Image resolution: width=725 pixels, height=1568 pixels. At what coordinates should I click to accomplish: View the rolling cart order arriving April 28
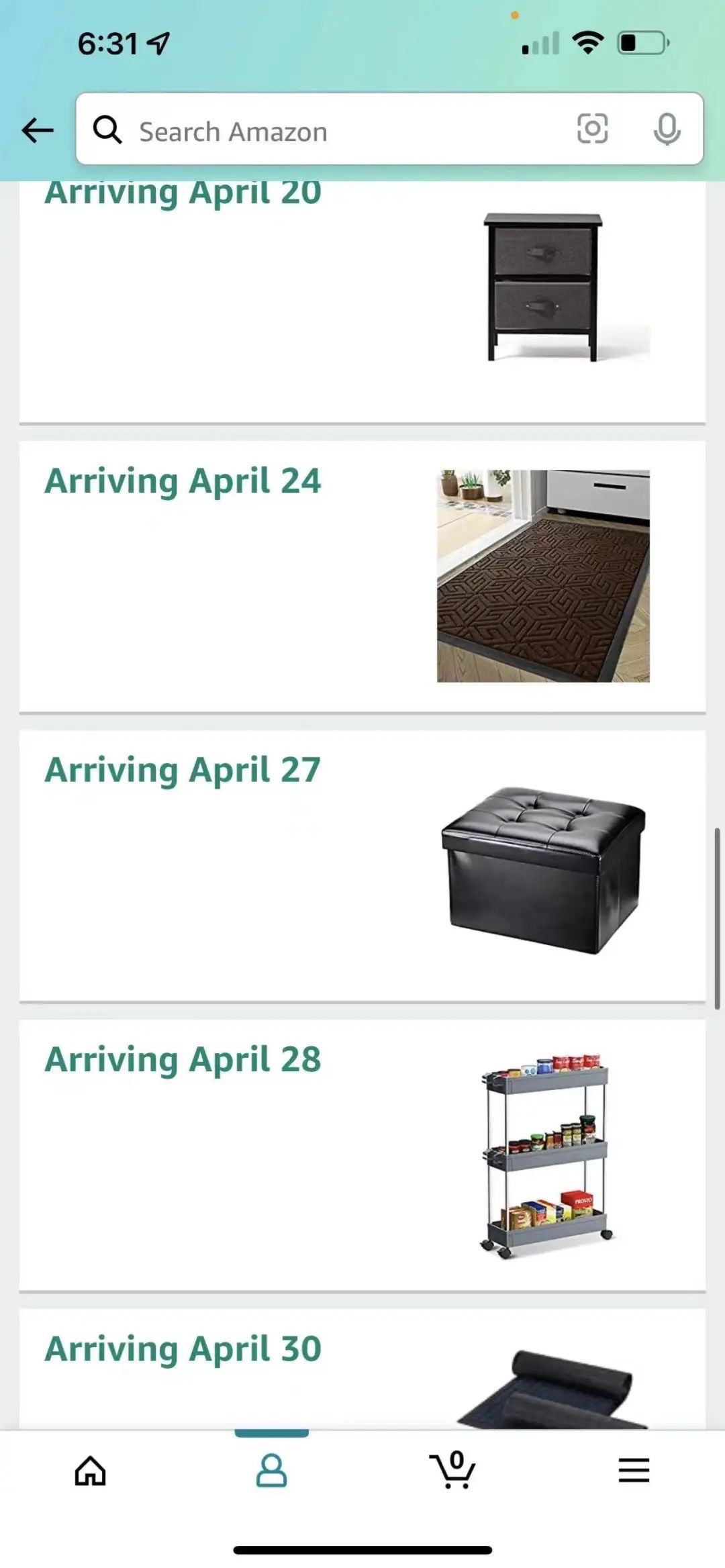click(362, 1155)
